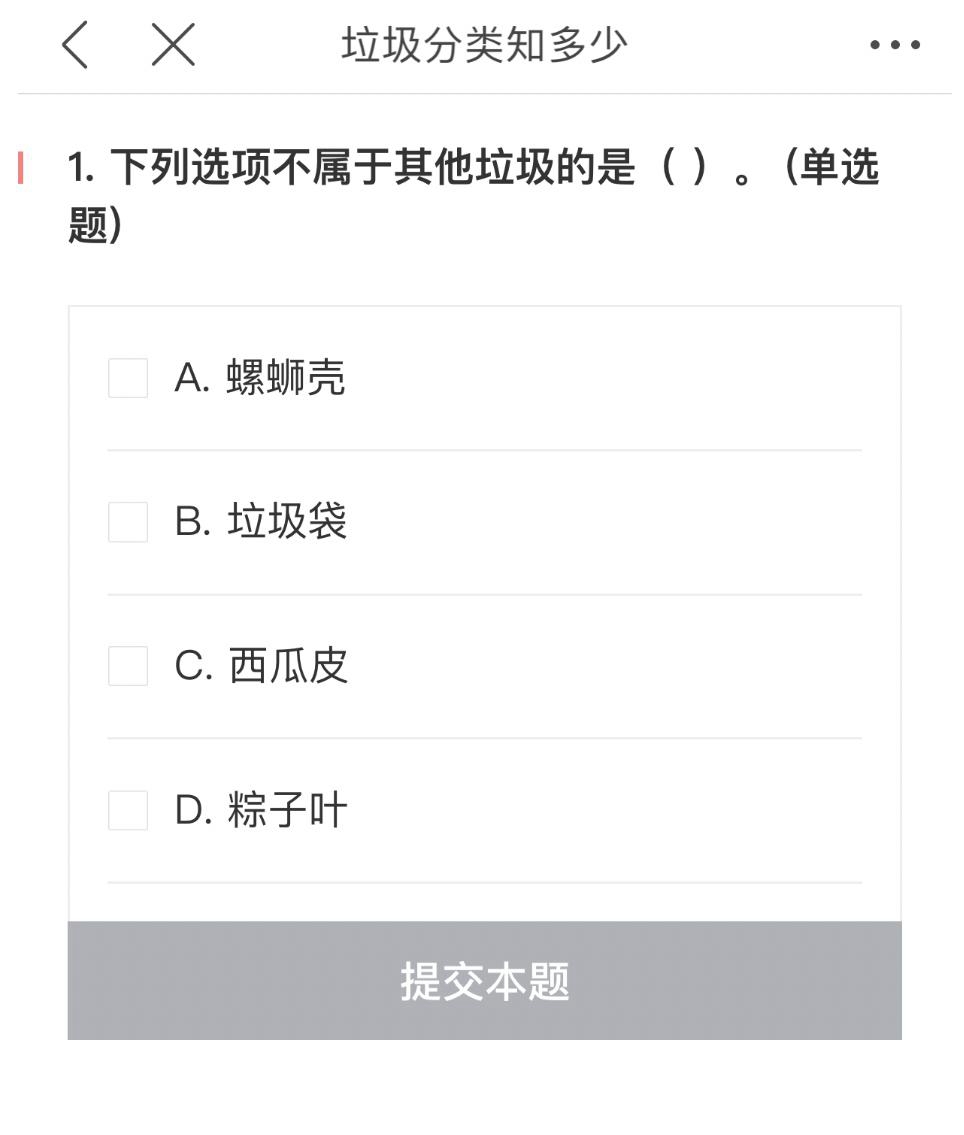Check option C 西瓜皮
This screenshot has height=1135, width=964.
coord(128,666)
